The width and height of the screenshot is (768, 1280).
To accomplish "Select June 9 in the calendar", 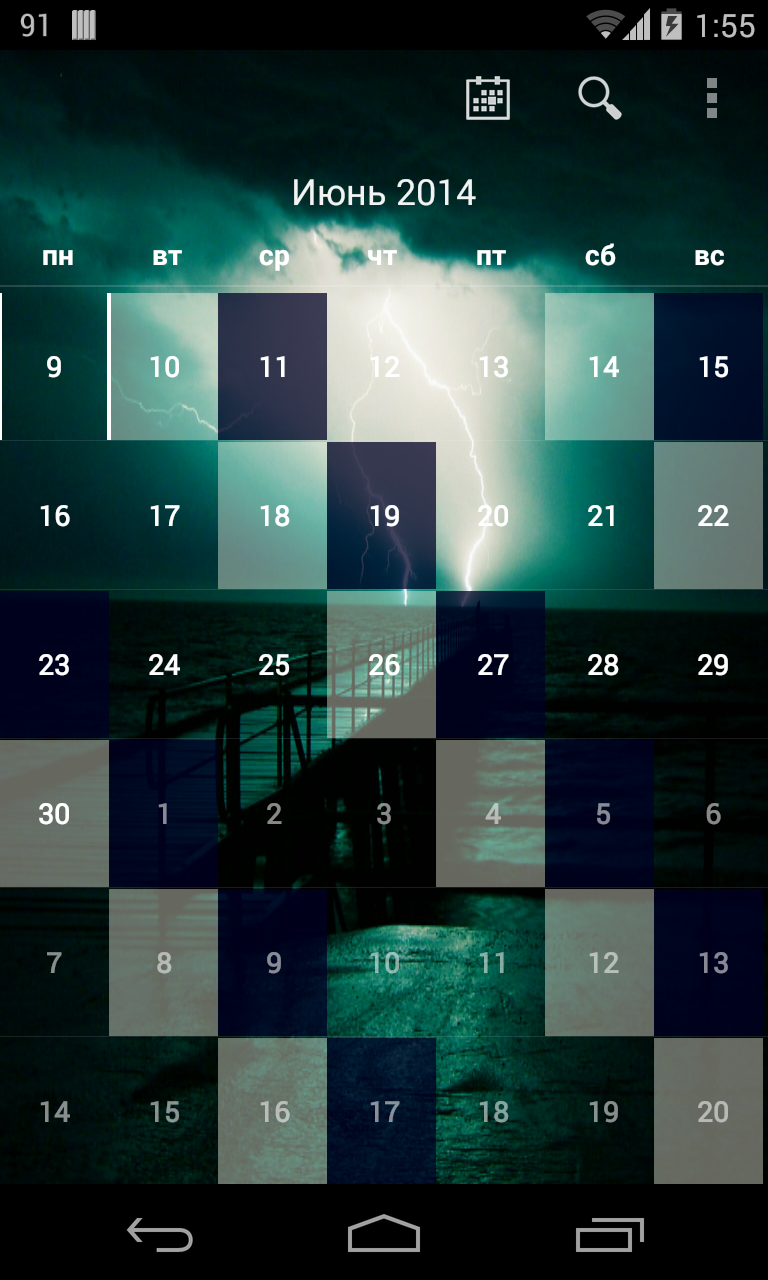I will [x=54, y=367].
